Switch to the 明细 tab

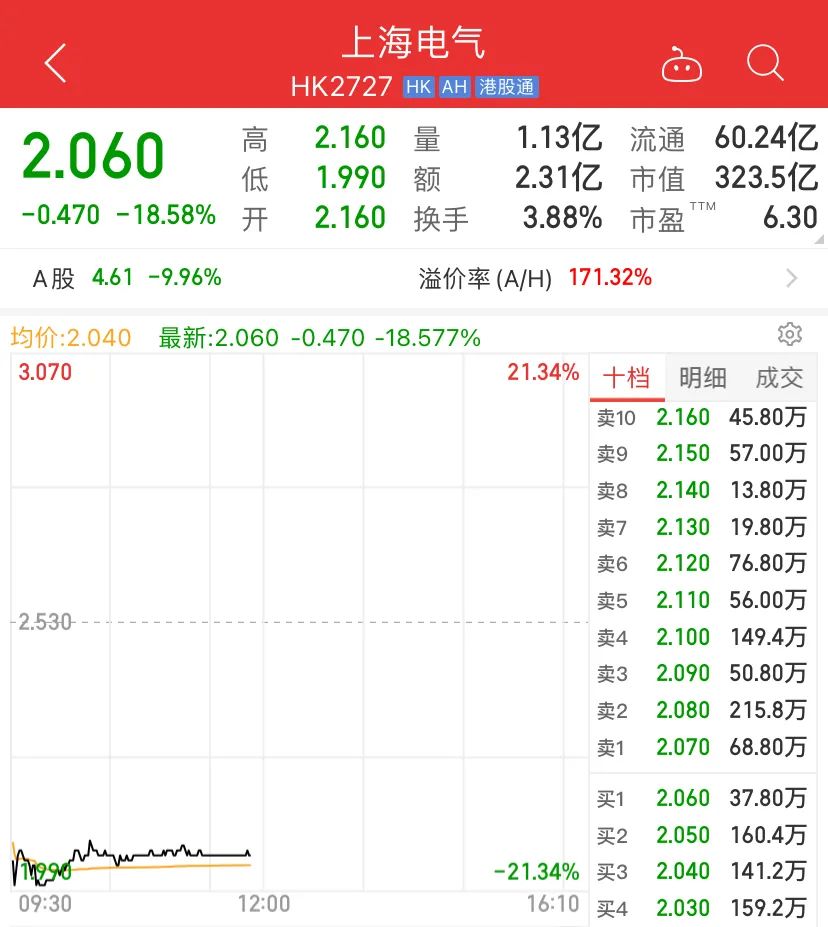(702, 378)
